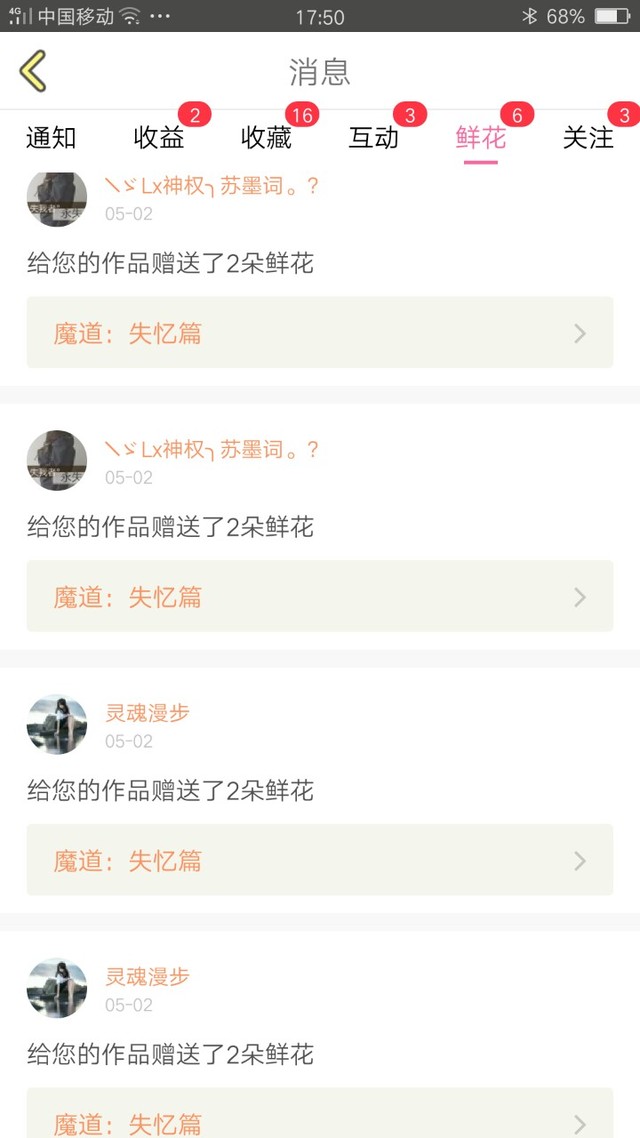Viewport: 640px width, 1138px height.
Task: View the 互动 tab
Action: coord(374,138)
